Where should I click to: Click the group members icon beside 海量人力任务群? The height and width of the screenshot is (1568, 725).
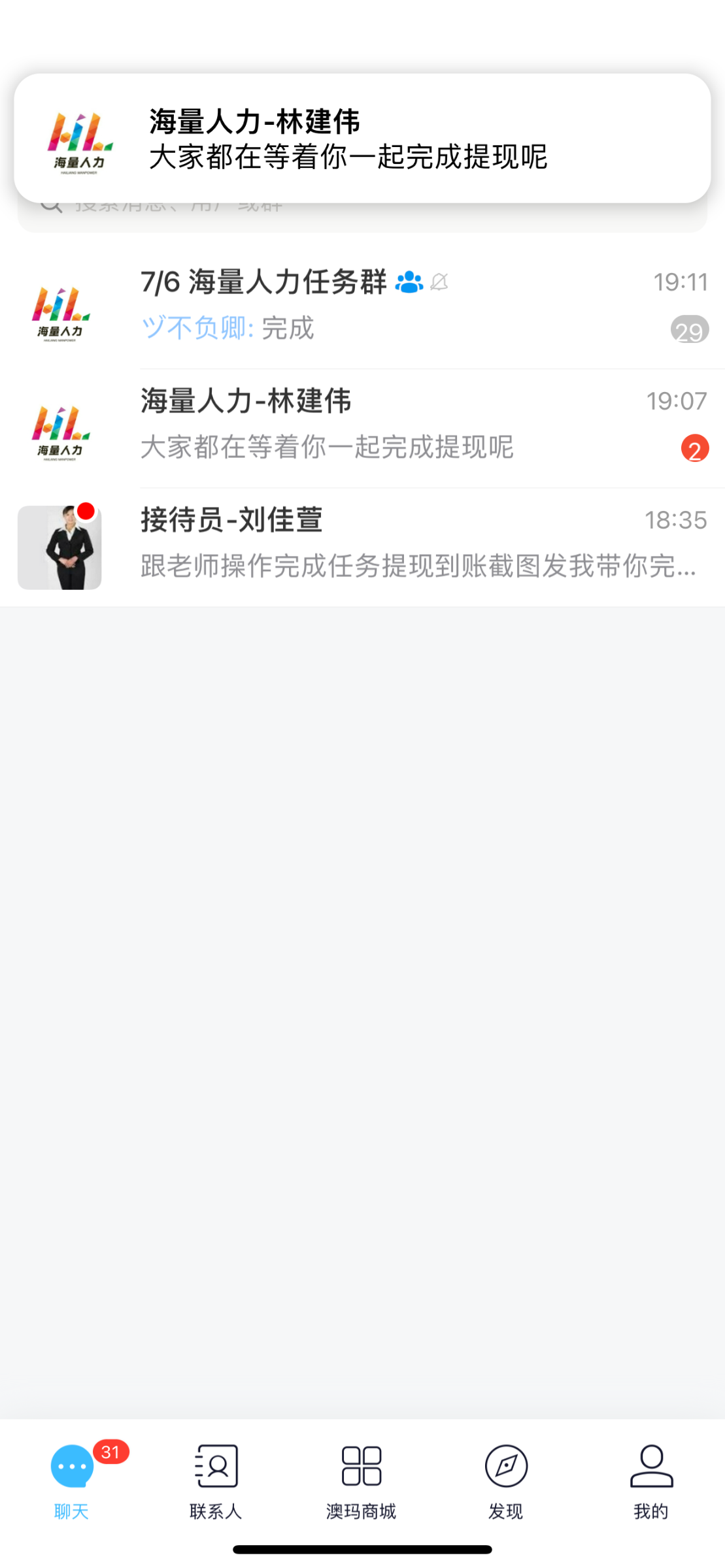coord(410,282)
